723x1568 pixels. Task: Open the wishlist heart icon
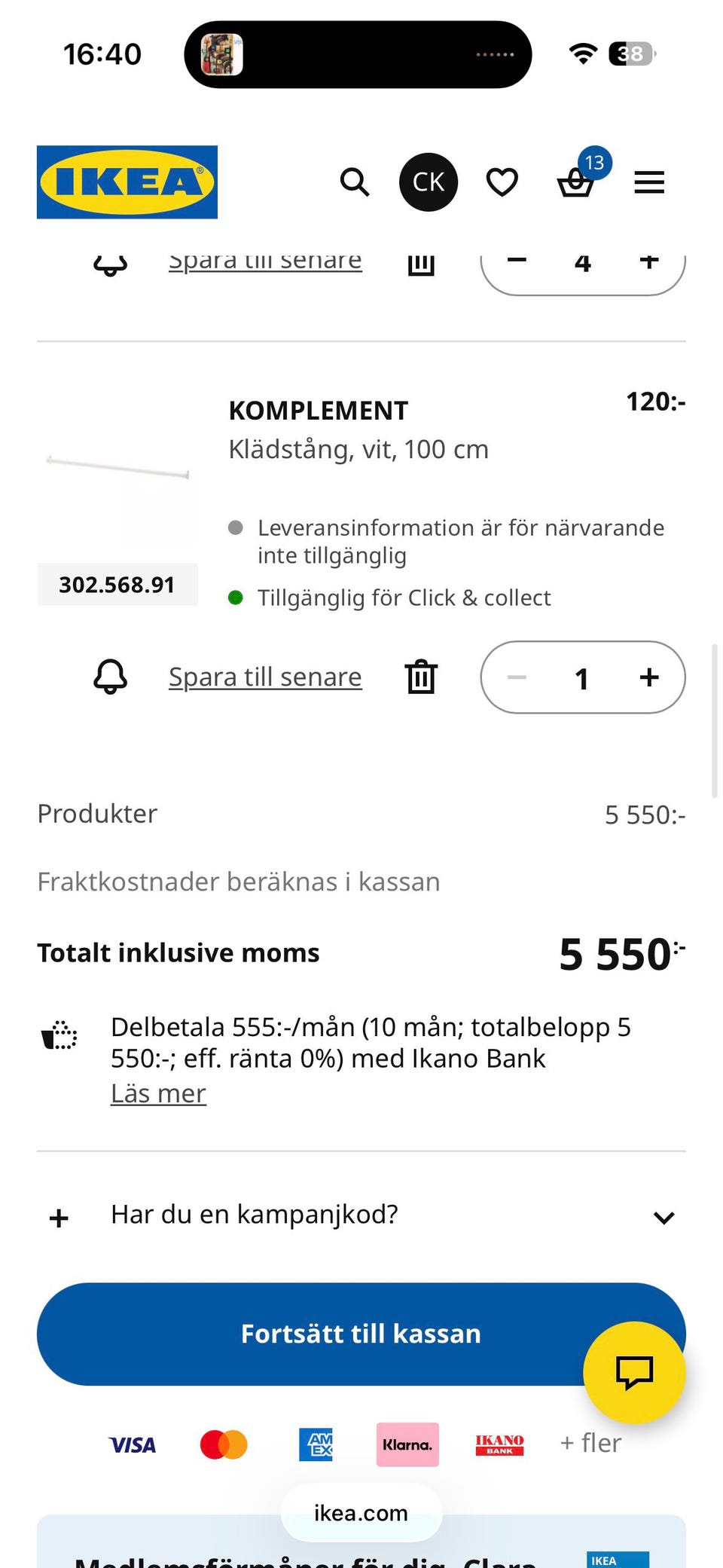click(x=502, y=182)
